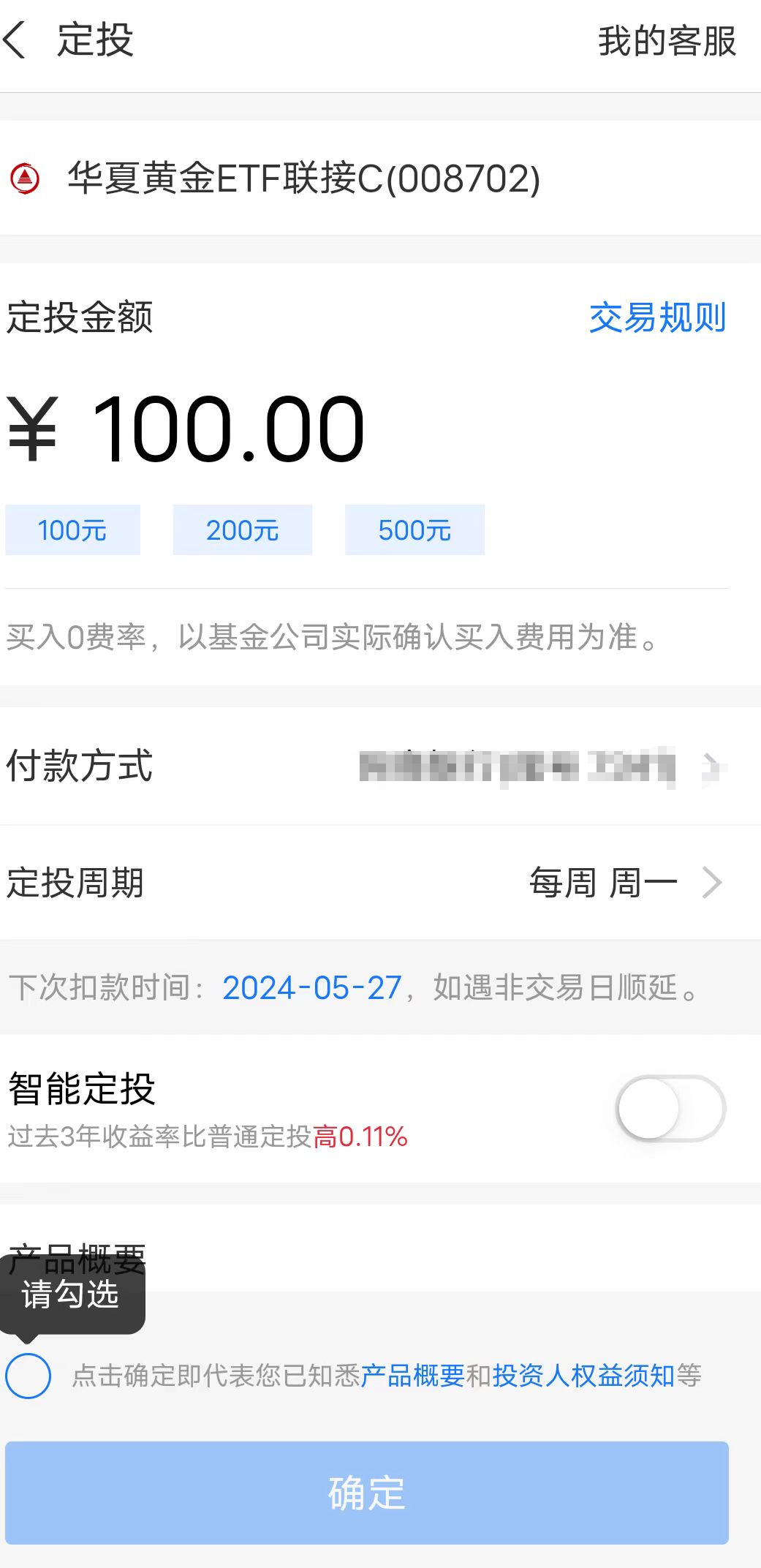Edit the 100.00 investment amount field
This screenshot has height=1568, width=761.
tap(227, 430)
